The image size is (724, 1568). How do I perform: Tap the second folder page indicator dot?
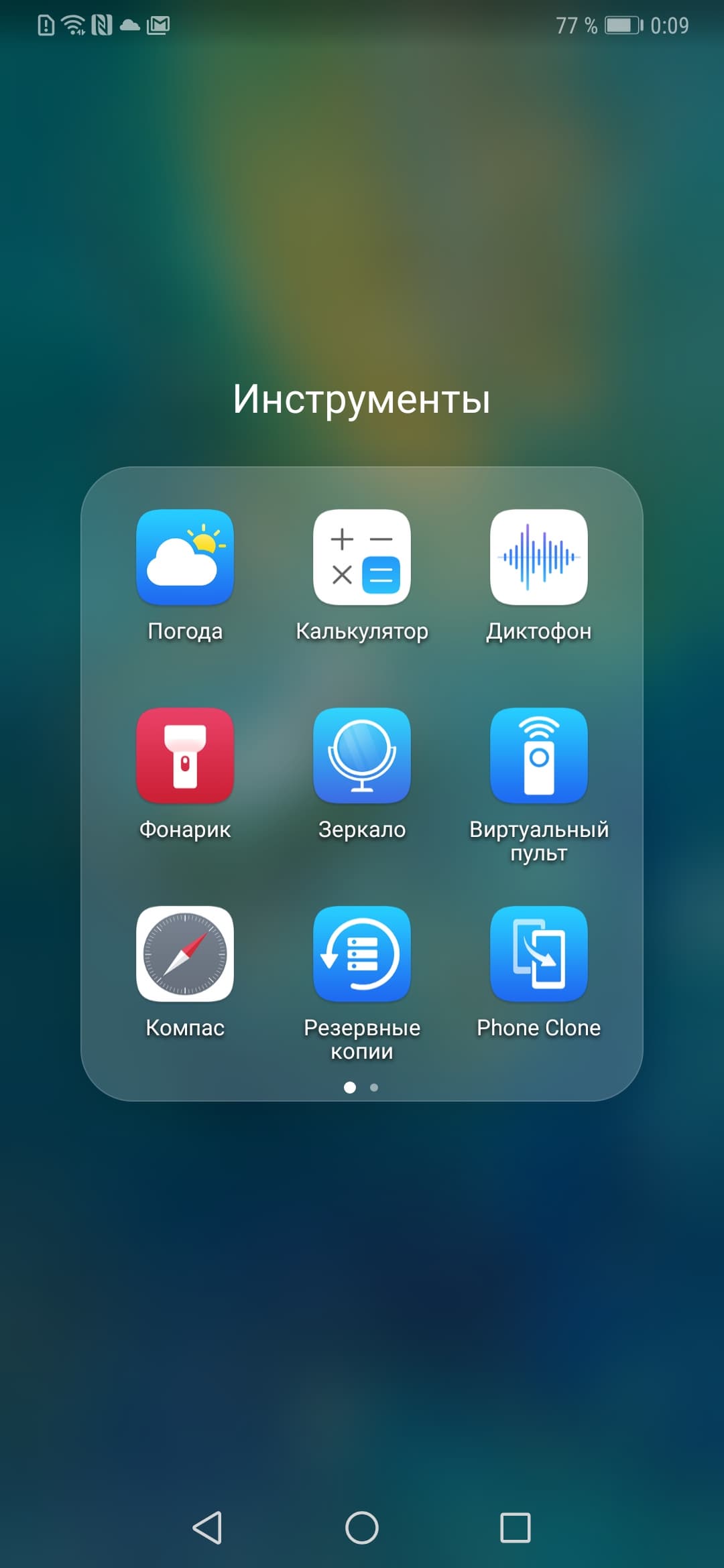click(374, 1088)
